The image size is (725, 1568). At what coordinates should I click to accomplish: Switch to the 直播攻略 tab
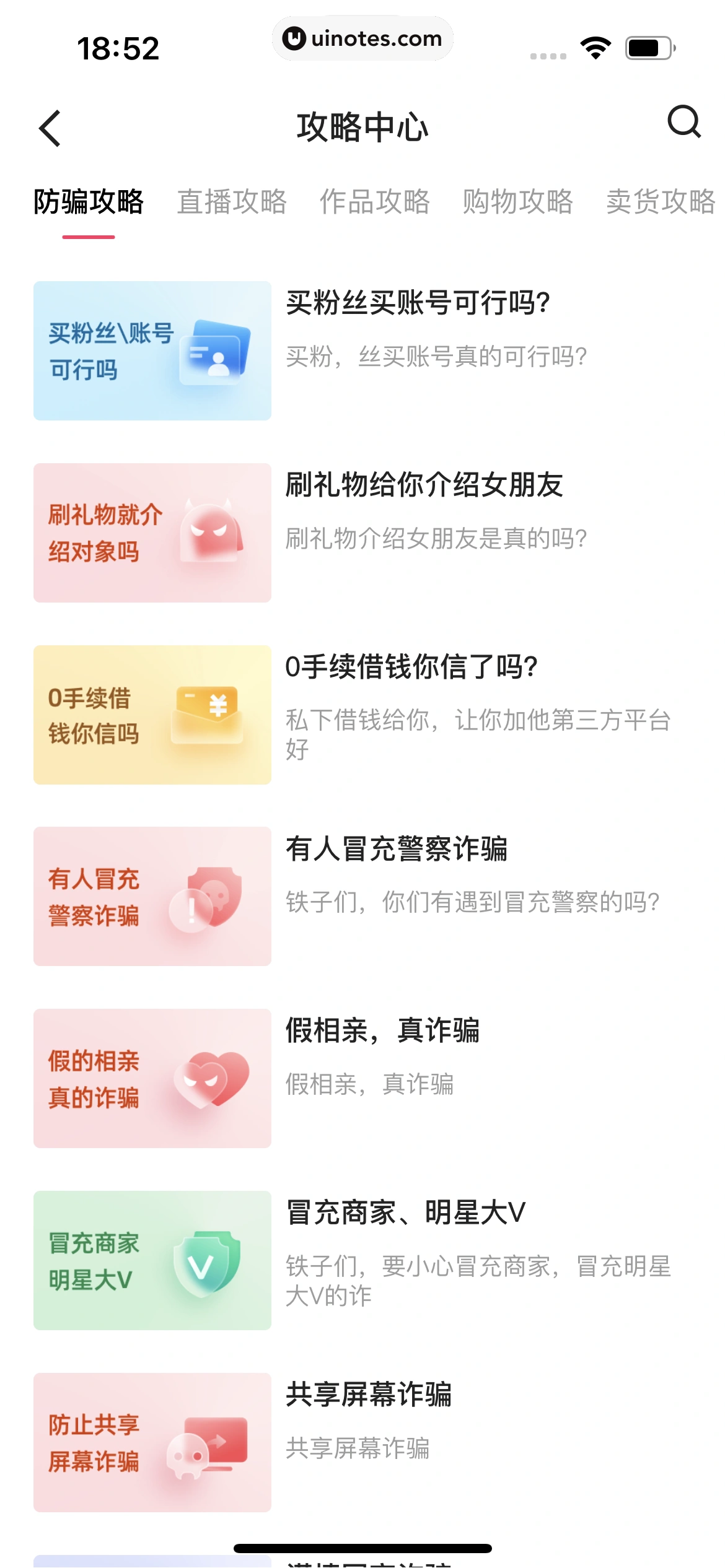pos(232,202)
